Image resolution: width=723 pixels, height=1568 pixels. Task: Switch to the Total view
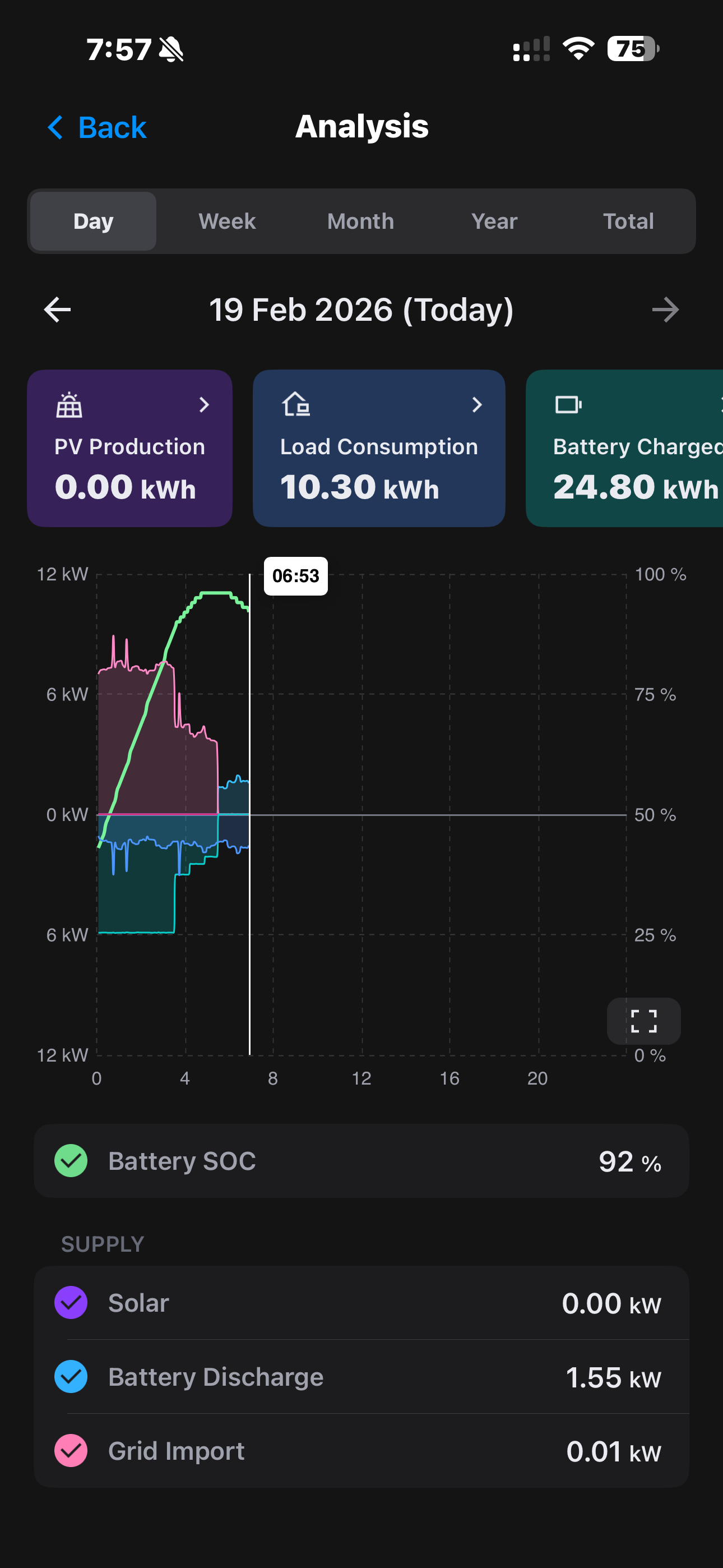tap(628, 221)
